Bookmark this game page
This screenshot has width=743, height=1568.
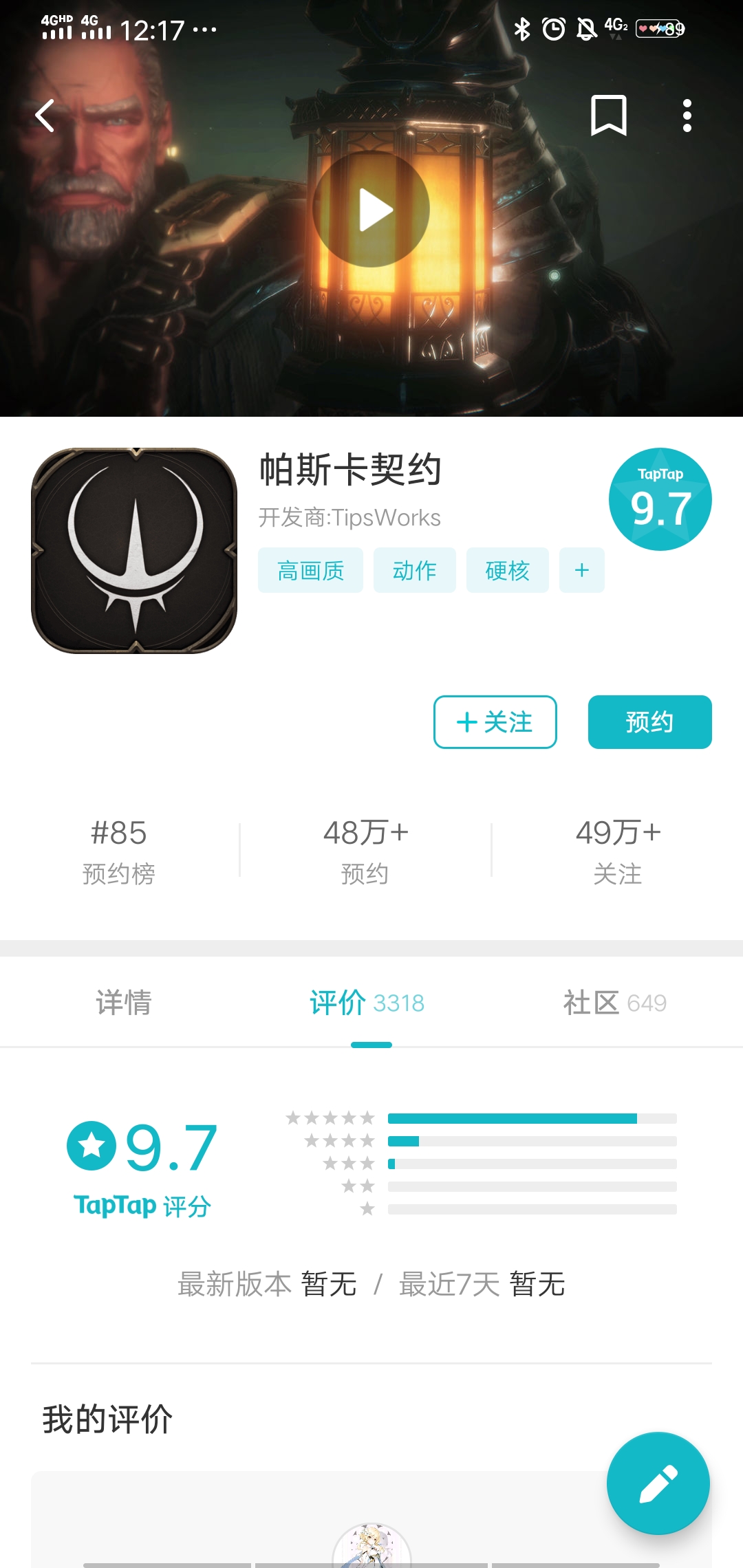608,116
